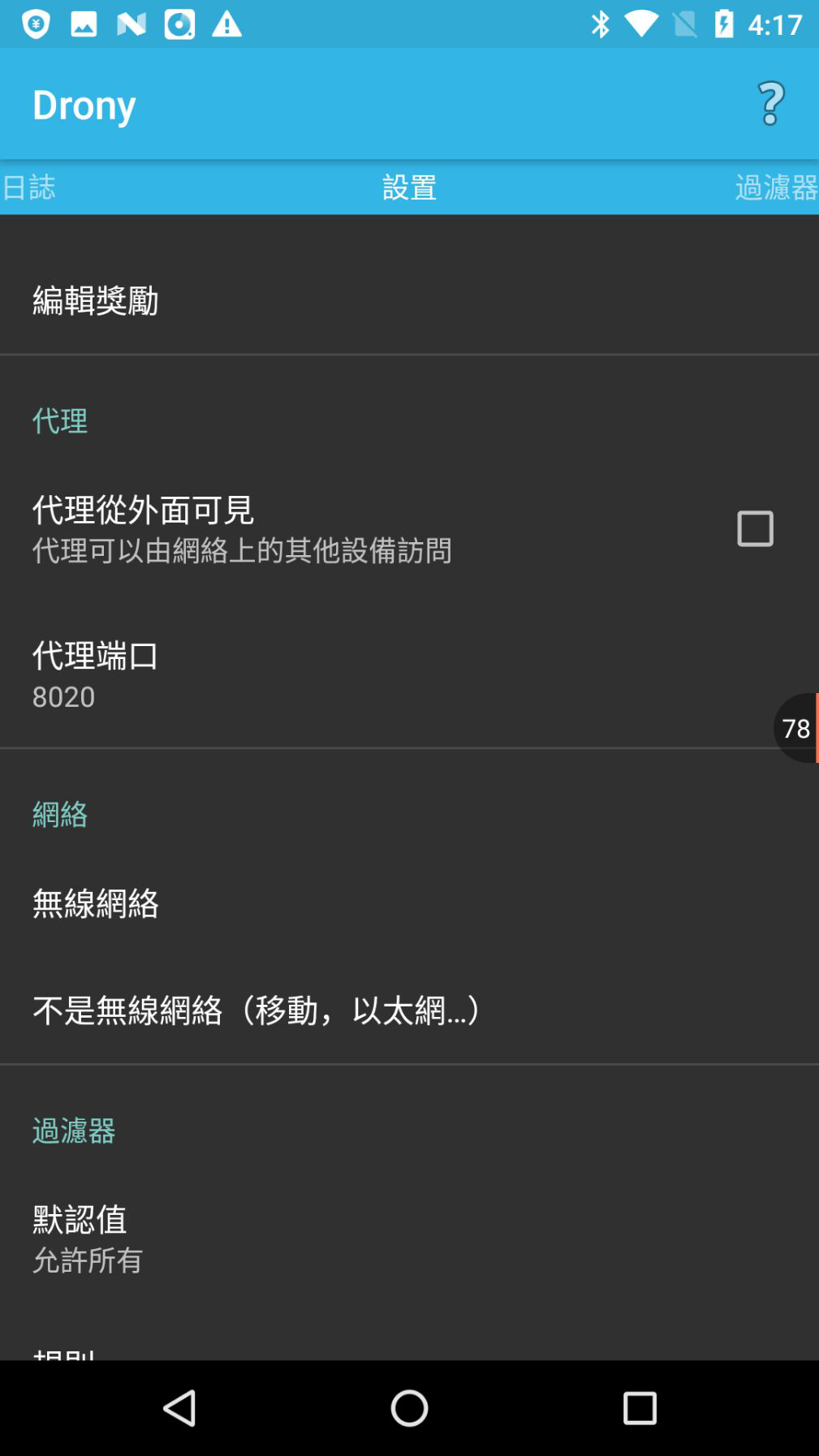Enable the 代理從外面可見 checkbox
Image resolution: width=819 pixels, height=1456 pixels.
[x=754, y=528]
